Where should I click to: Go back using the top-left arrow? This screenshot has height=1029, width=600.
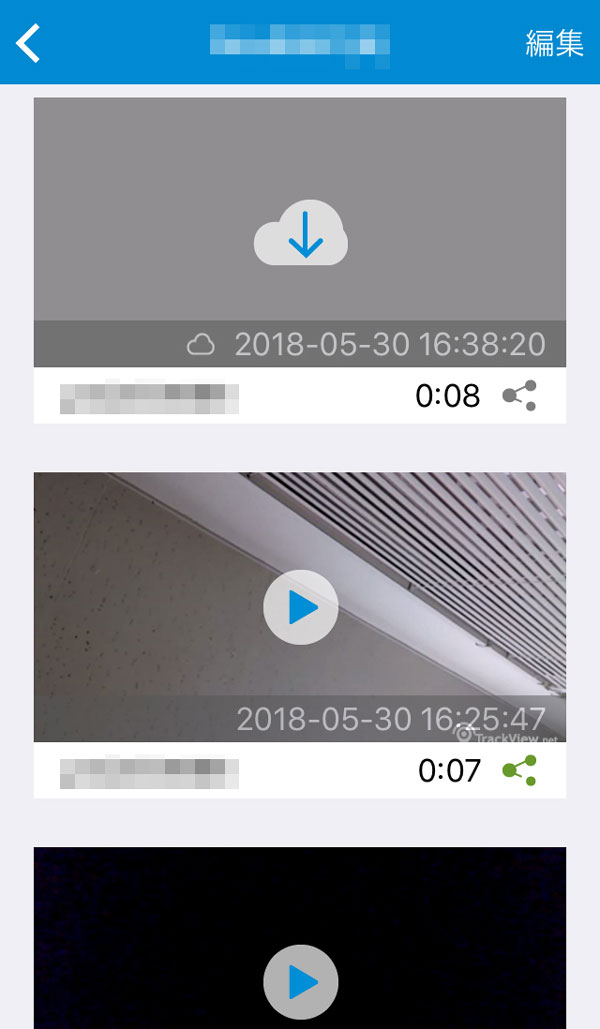(x=29, y=43)
